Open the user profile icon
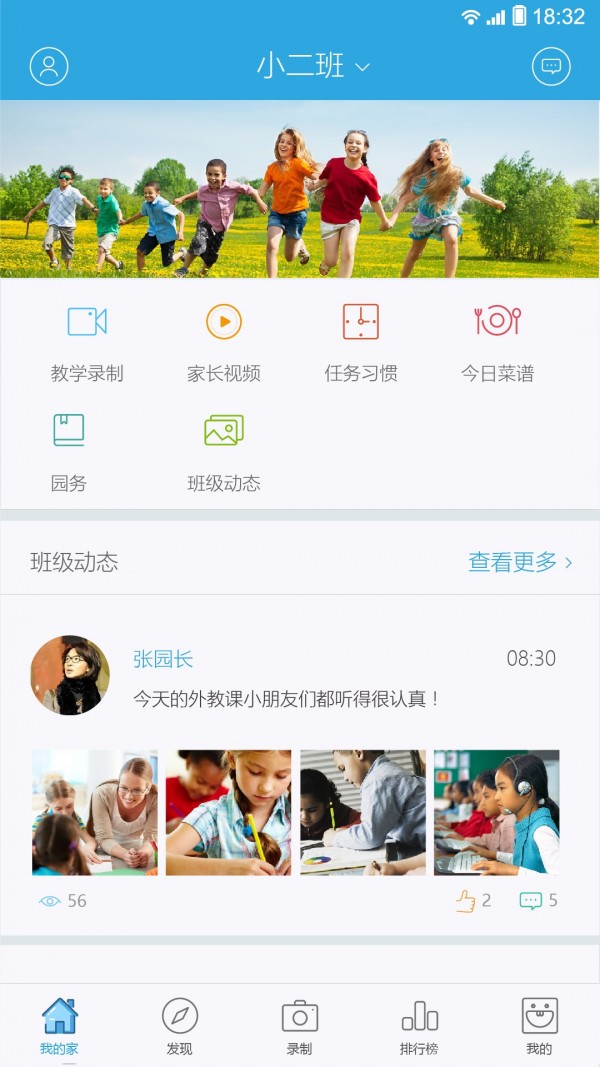Image resolution: width=600 pixels, height=1067 pixels. click(x=49, y=66)
